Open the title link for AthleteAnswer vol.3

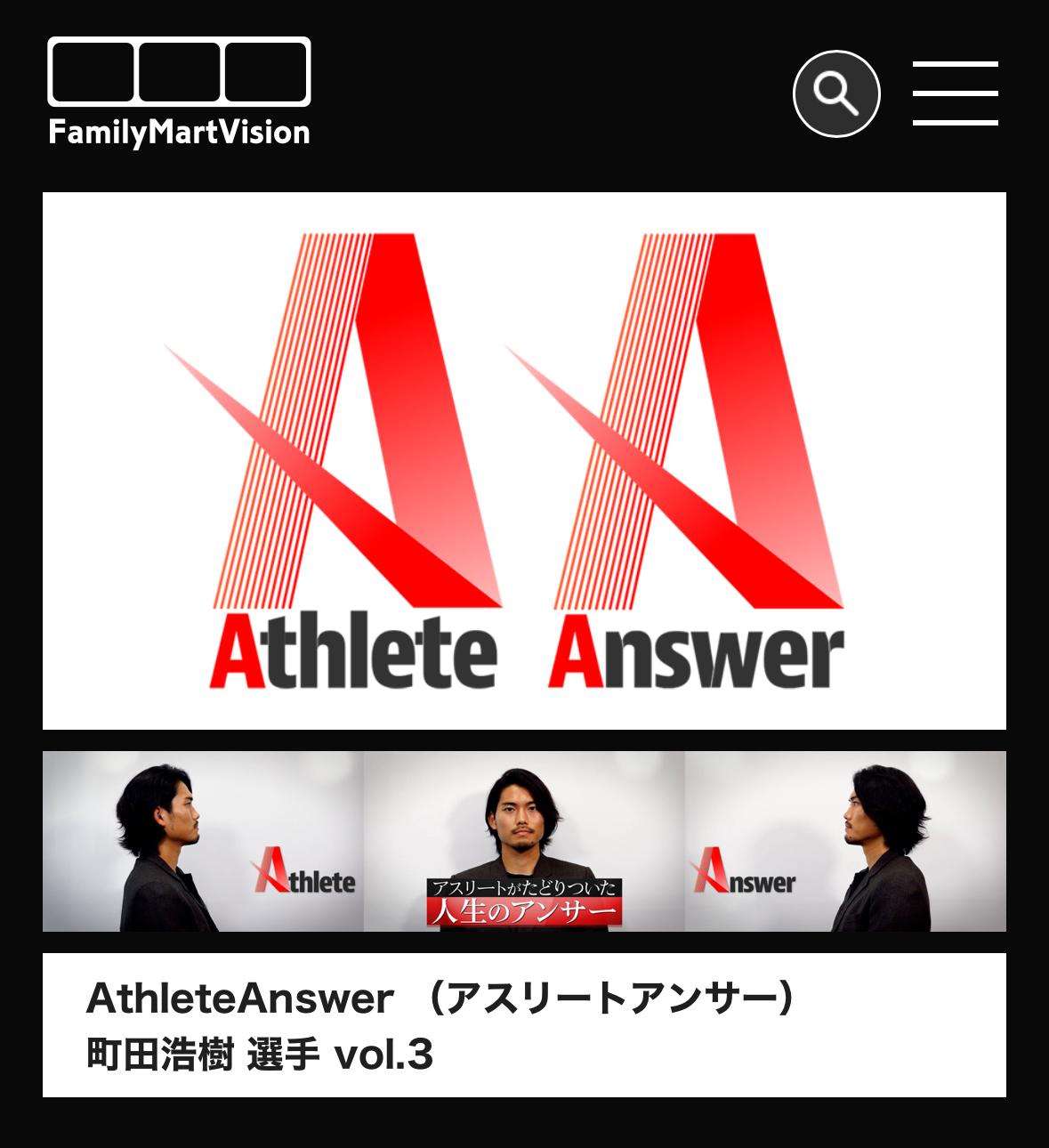pos(440,997)
